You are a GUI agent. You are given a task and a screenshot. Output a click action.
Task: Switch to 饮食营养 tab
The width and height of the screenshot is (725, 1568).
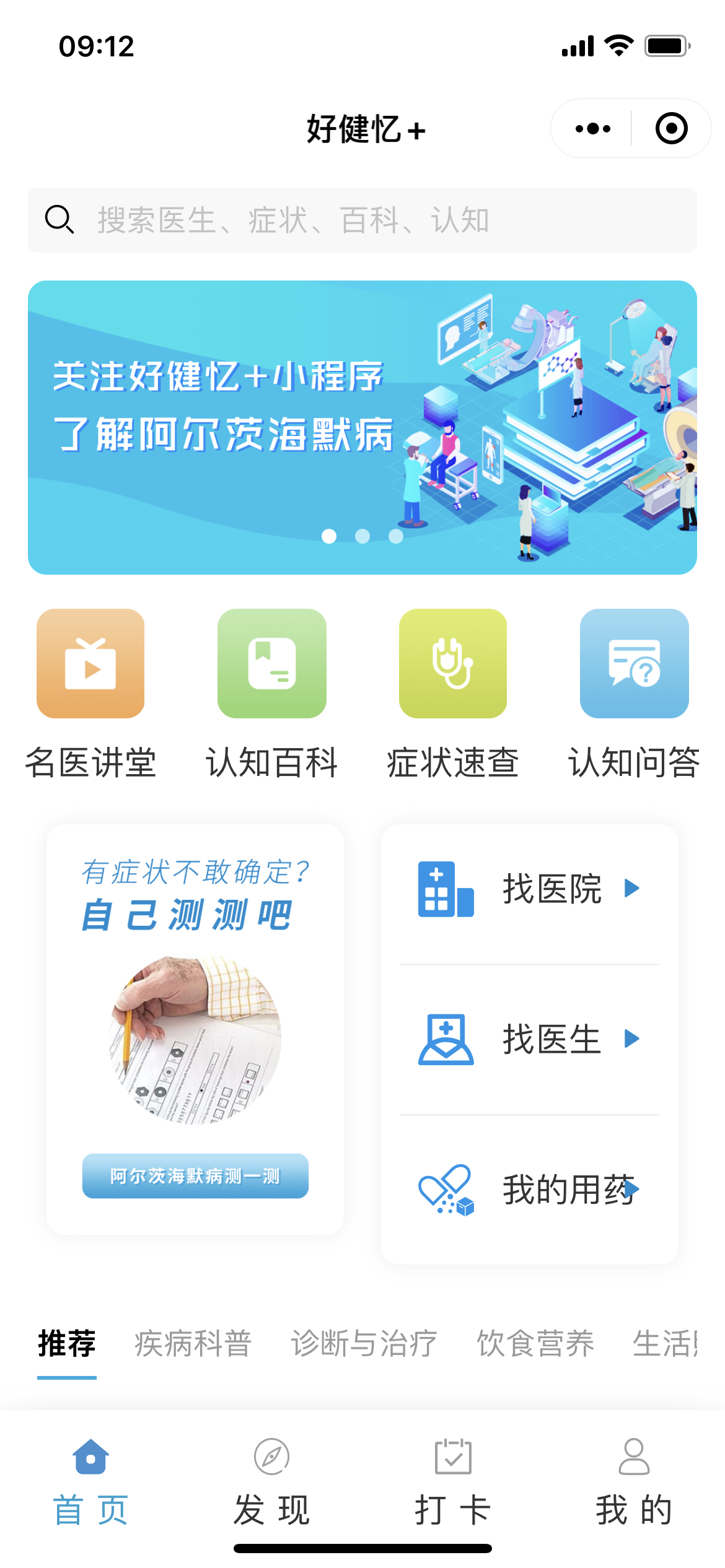coord(535,1344)
